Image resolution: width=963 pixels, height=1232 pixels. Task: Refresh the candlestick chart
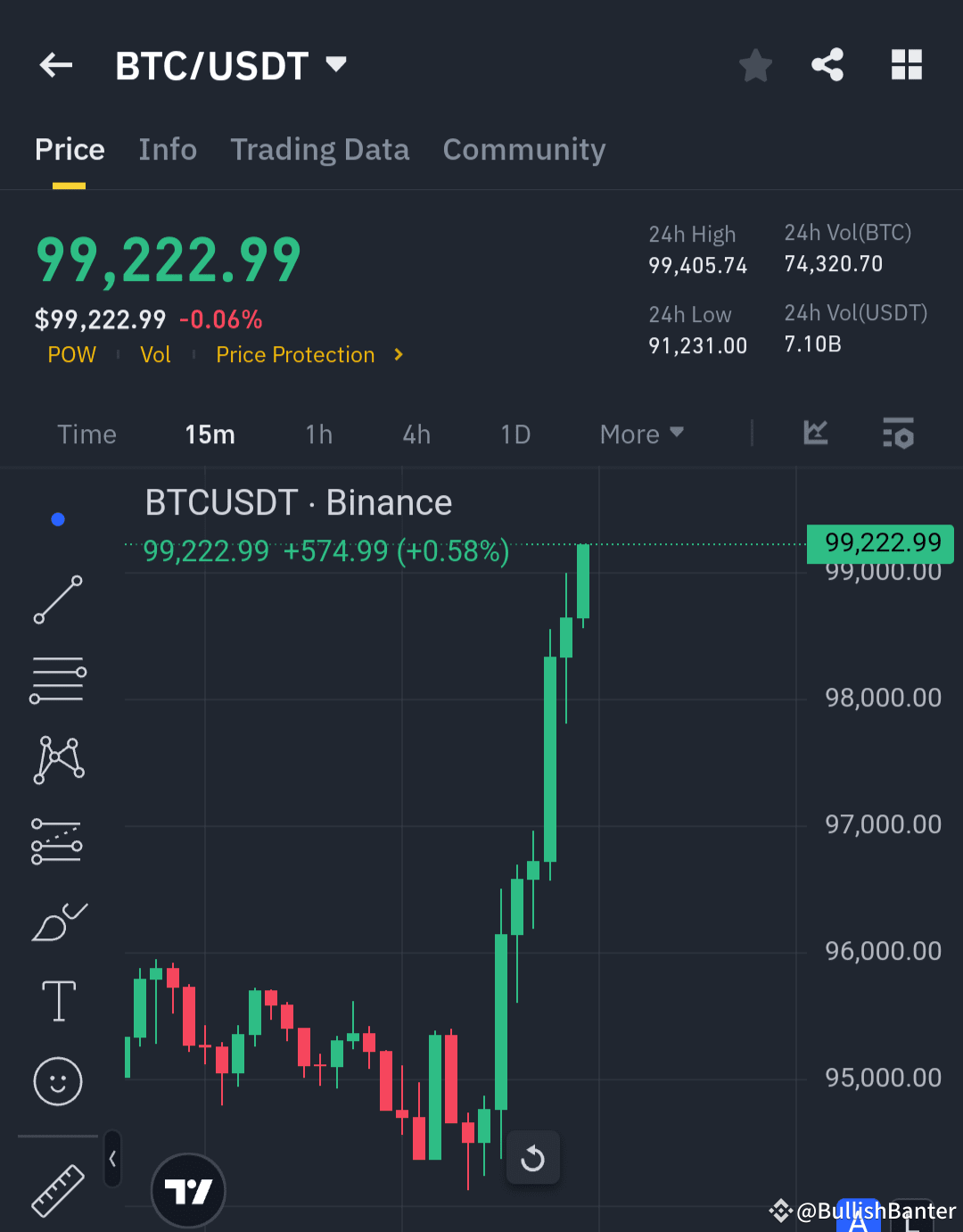point(533,1157)
